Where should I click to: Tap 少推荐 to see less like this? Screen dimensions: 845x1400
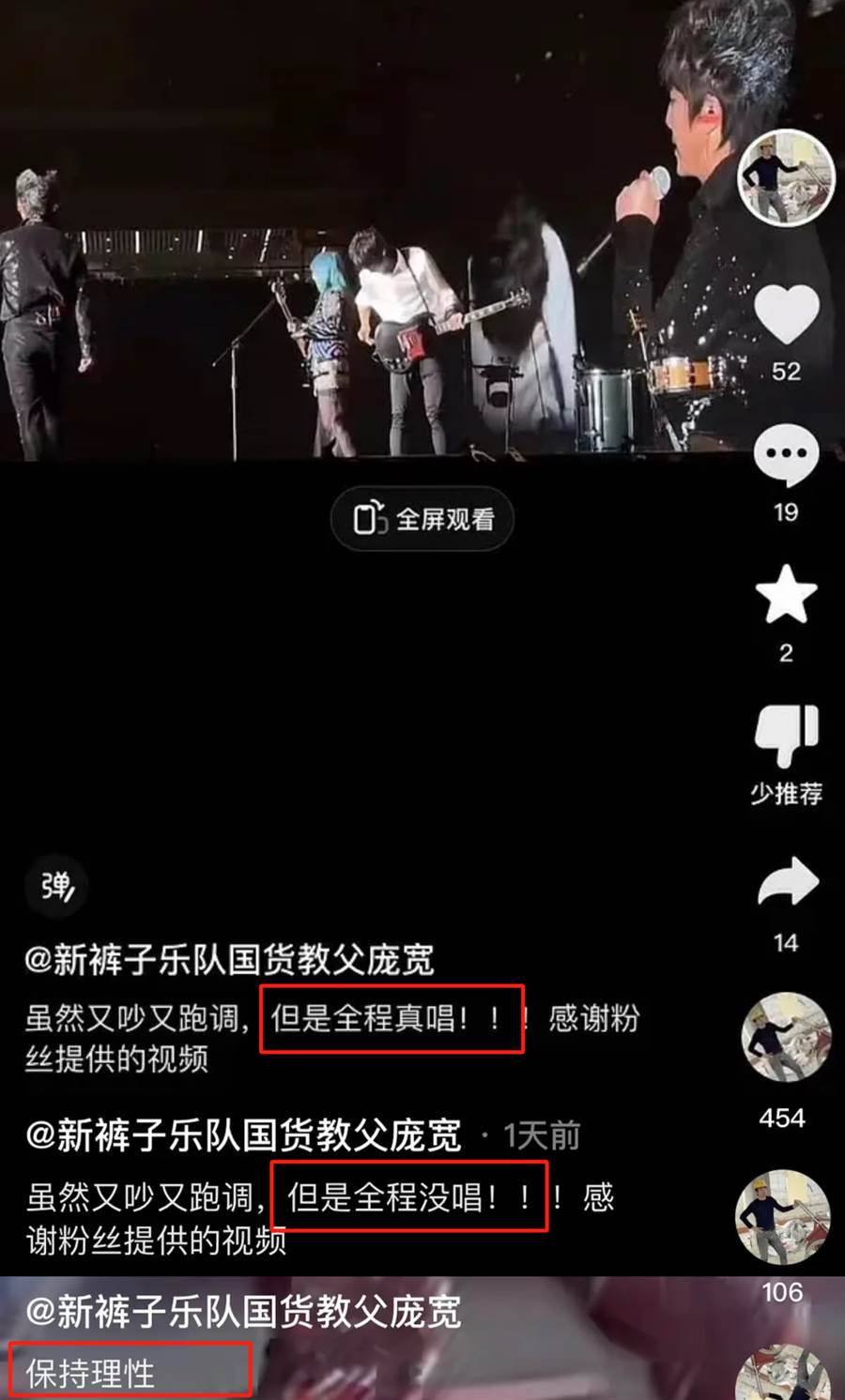[x=786, y=737]
